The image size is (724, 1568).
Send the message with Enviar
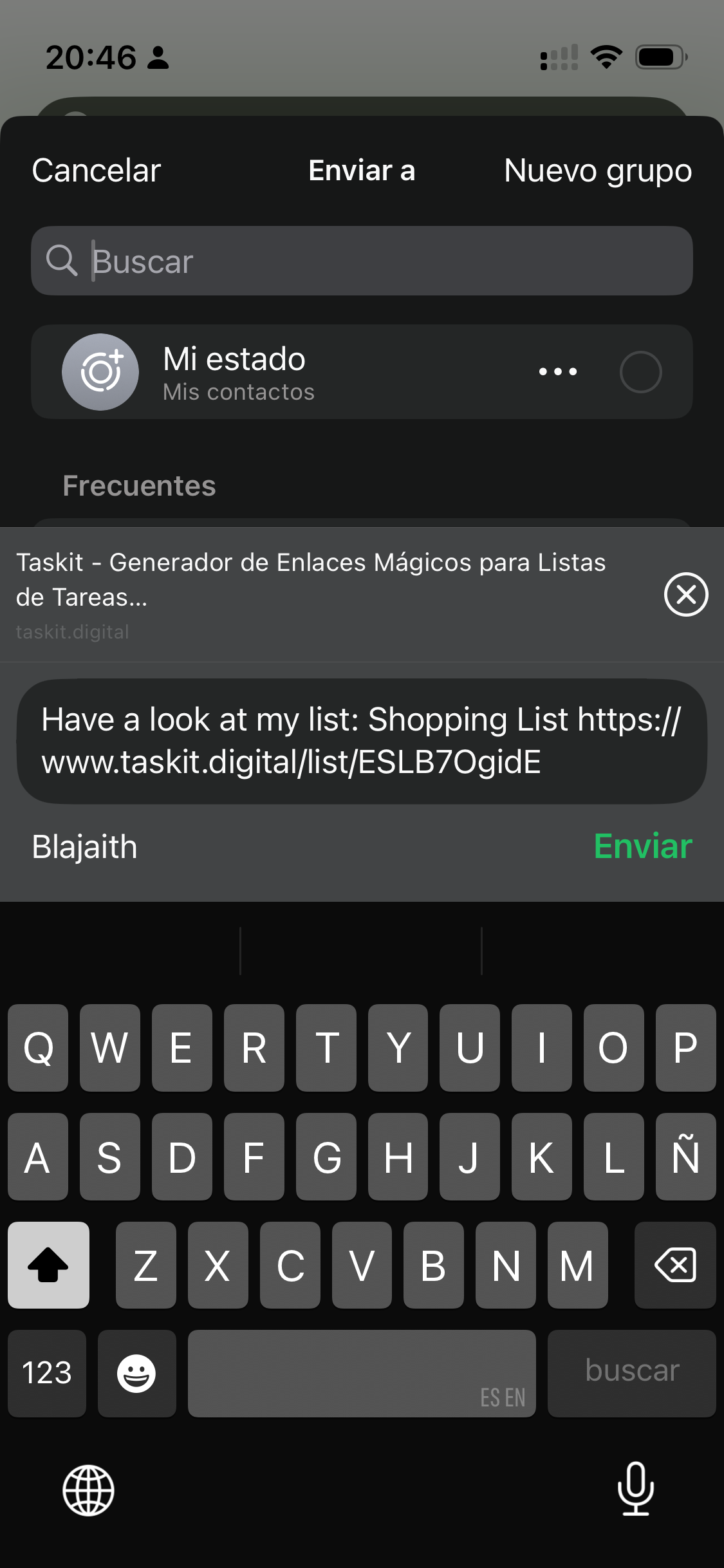[x=643, y=846]
